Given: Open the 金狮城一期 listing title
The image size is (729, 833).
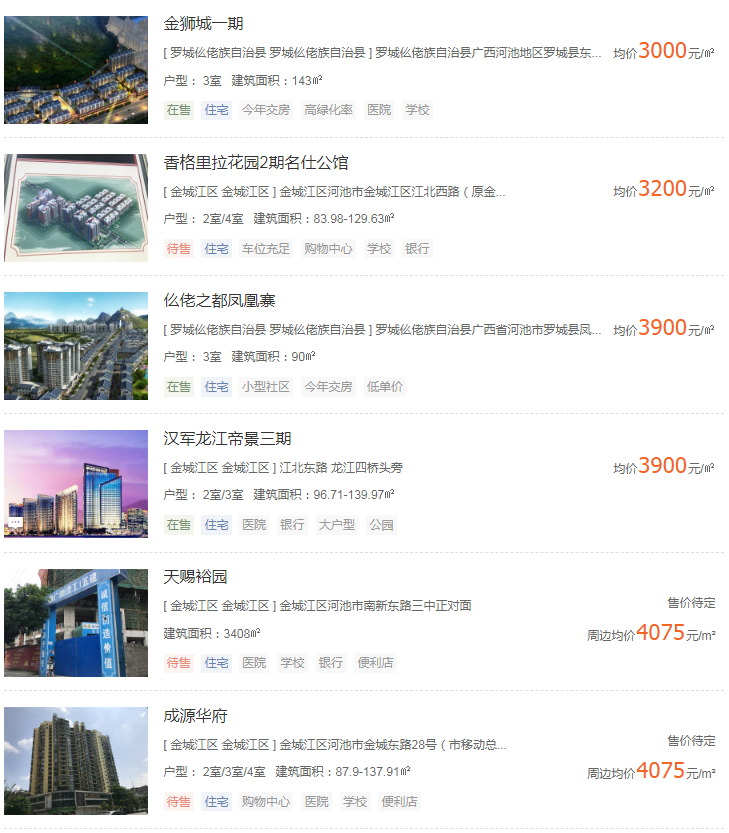Looking at the screenshot, I should 203,20.
